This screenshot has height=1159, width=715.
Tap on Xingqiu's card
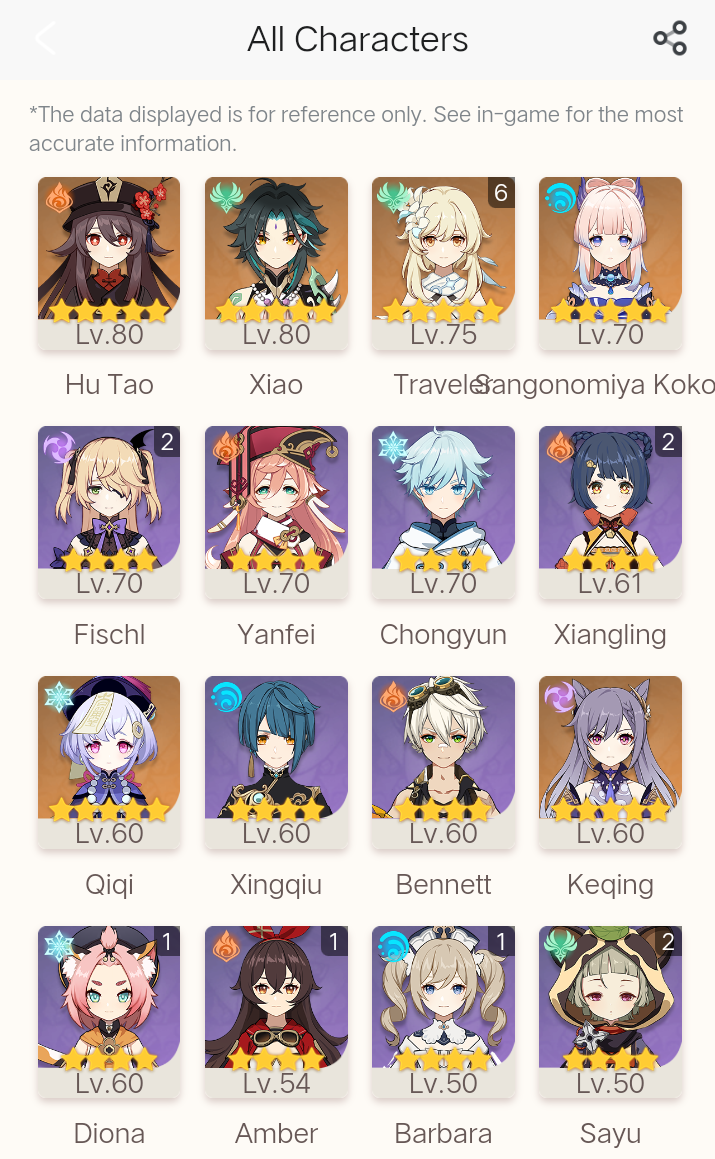[276, 761]
